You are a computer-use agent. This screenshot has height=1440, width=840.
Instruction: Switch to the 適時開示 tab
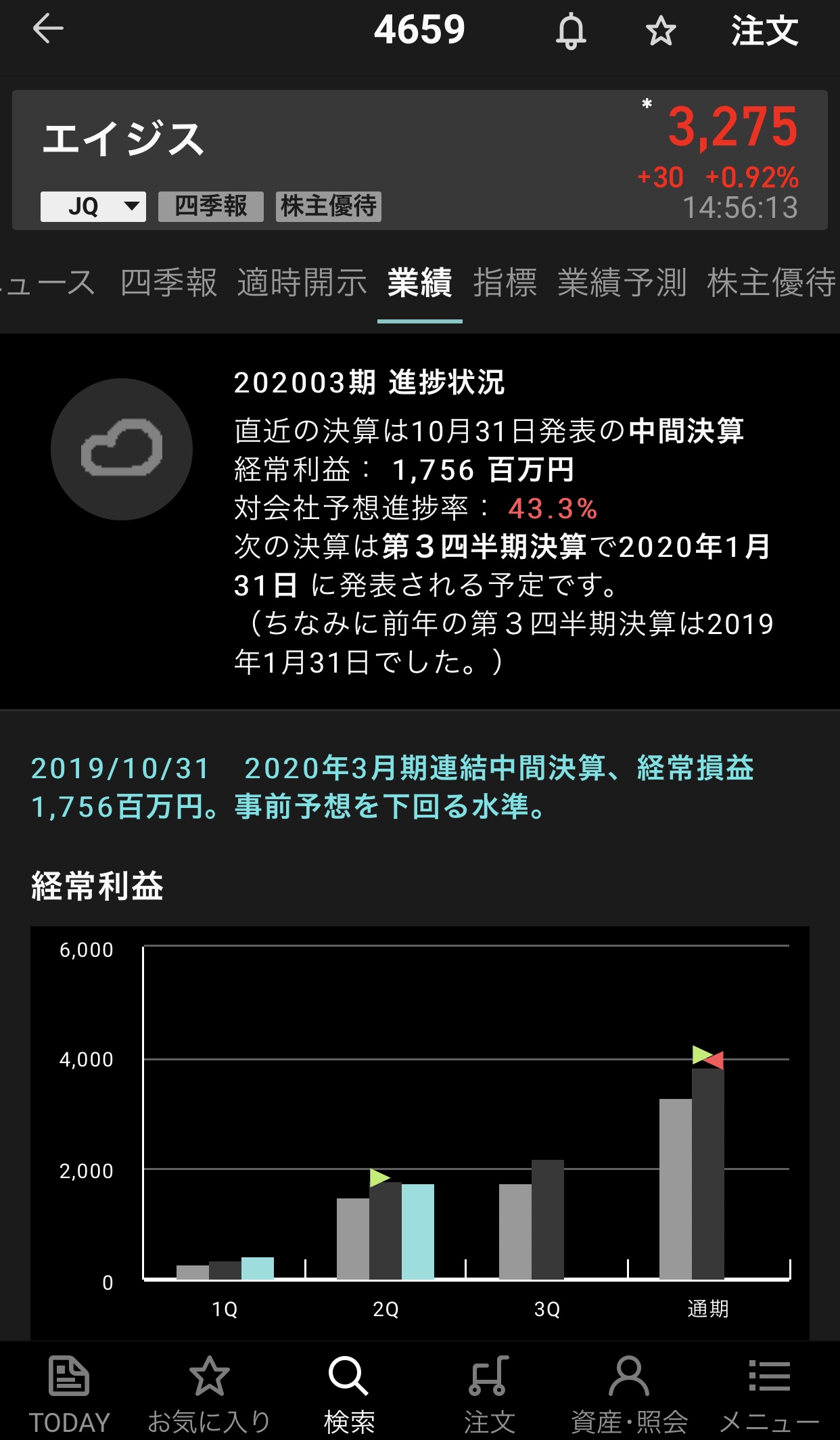click(302, 283)
